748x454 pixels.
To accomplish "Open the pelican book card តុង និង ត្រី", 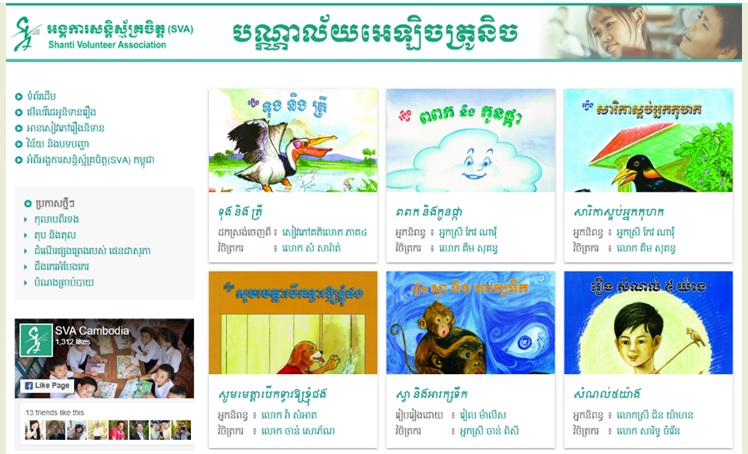I will point(293,141).
